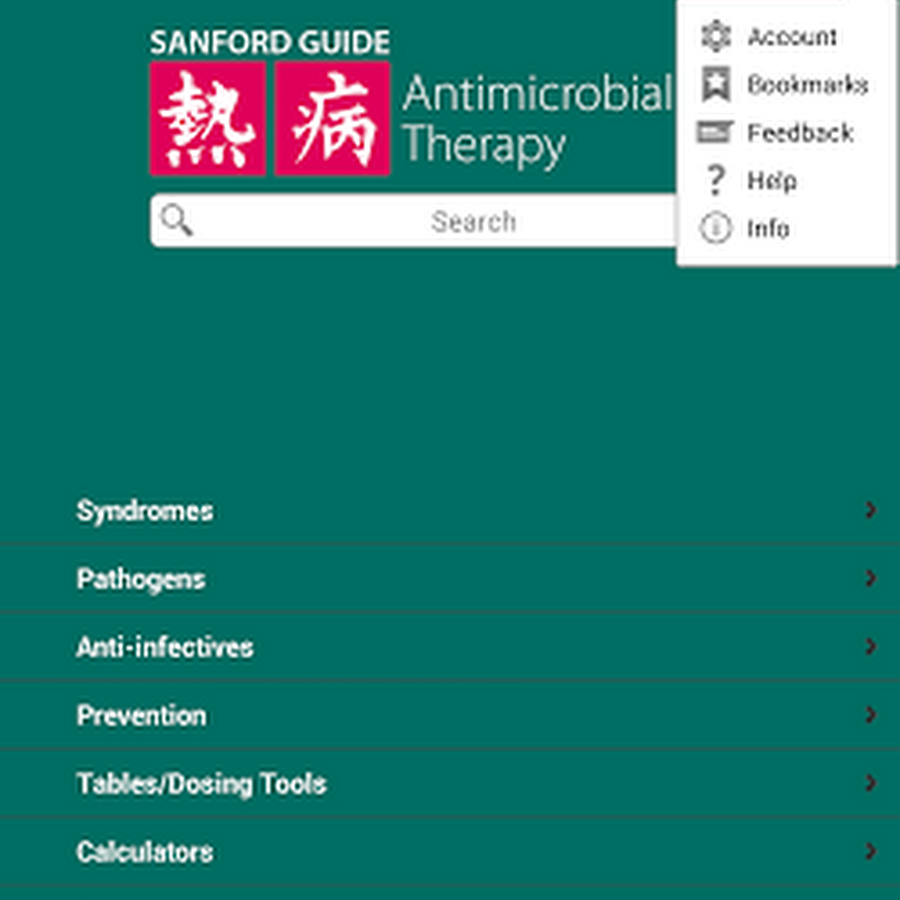The width and height of the screenshot is (900, 900).
Task: Open the Pathogens section
Action: 450,579
